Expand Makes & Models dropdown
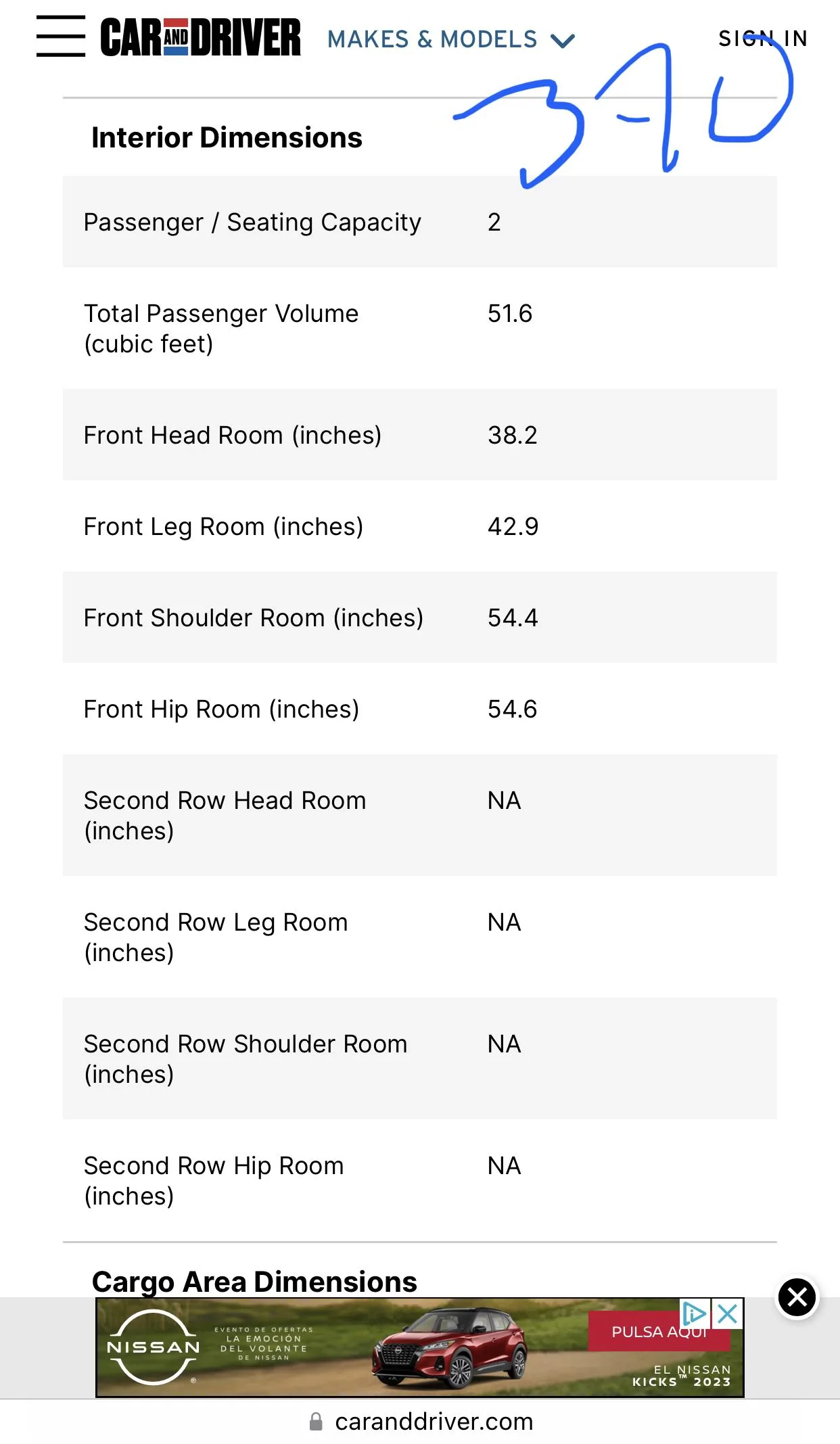 [451, 40]
